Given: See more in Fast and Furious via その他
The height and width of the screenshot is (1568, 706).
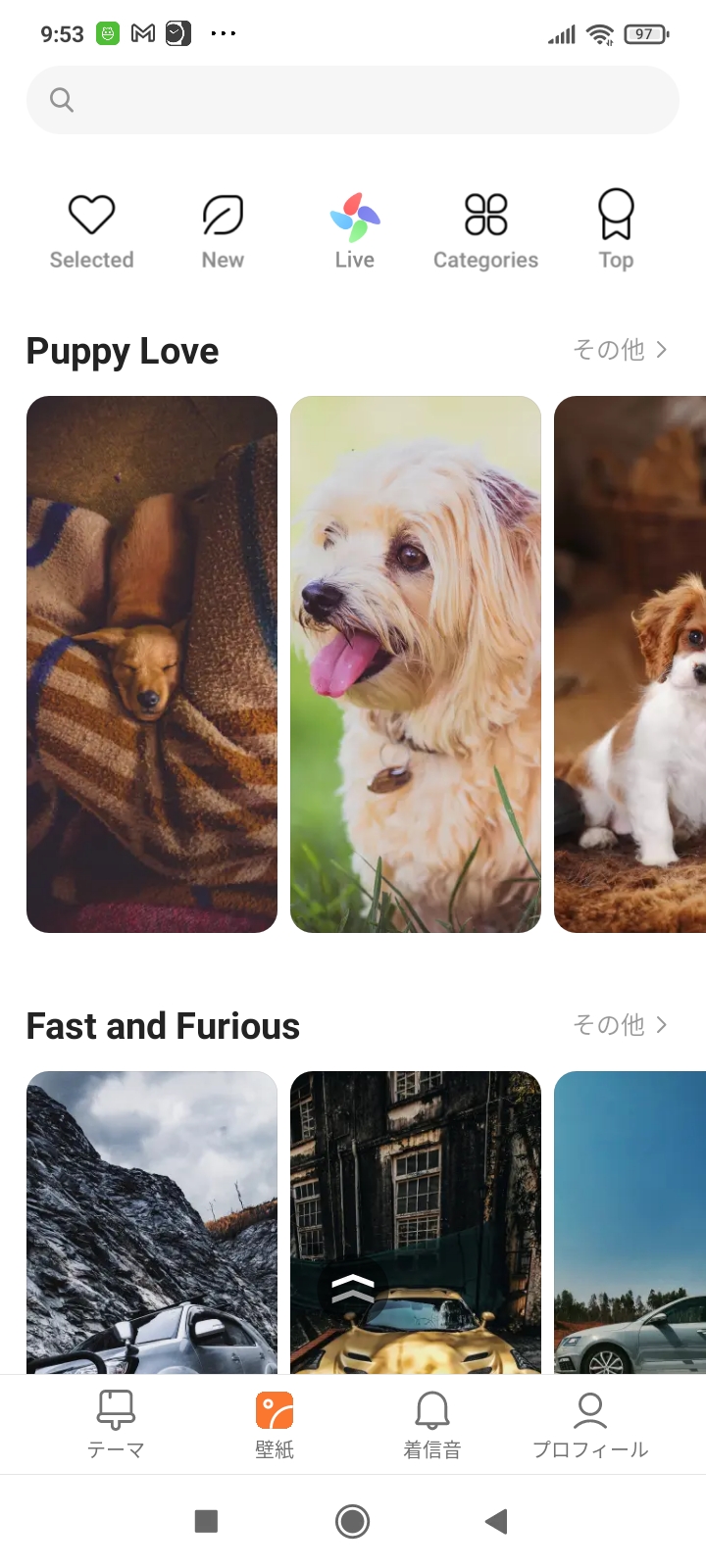Looking at the screenshot, I should point(621,1025).
